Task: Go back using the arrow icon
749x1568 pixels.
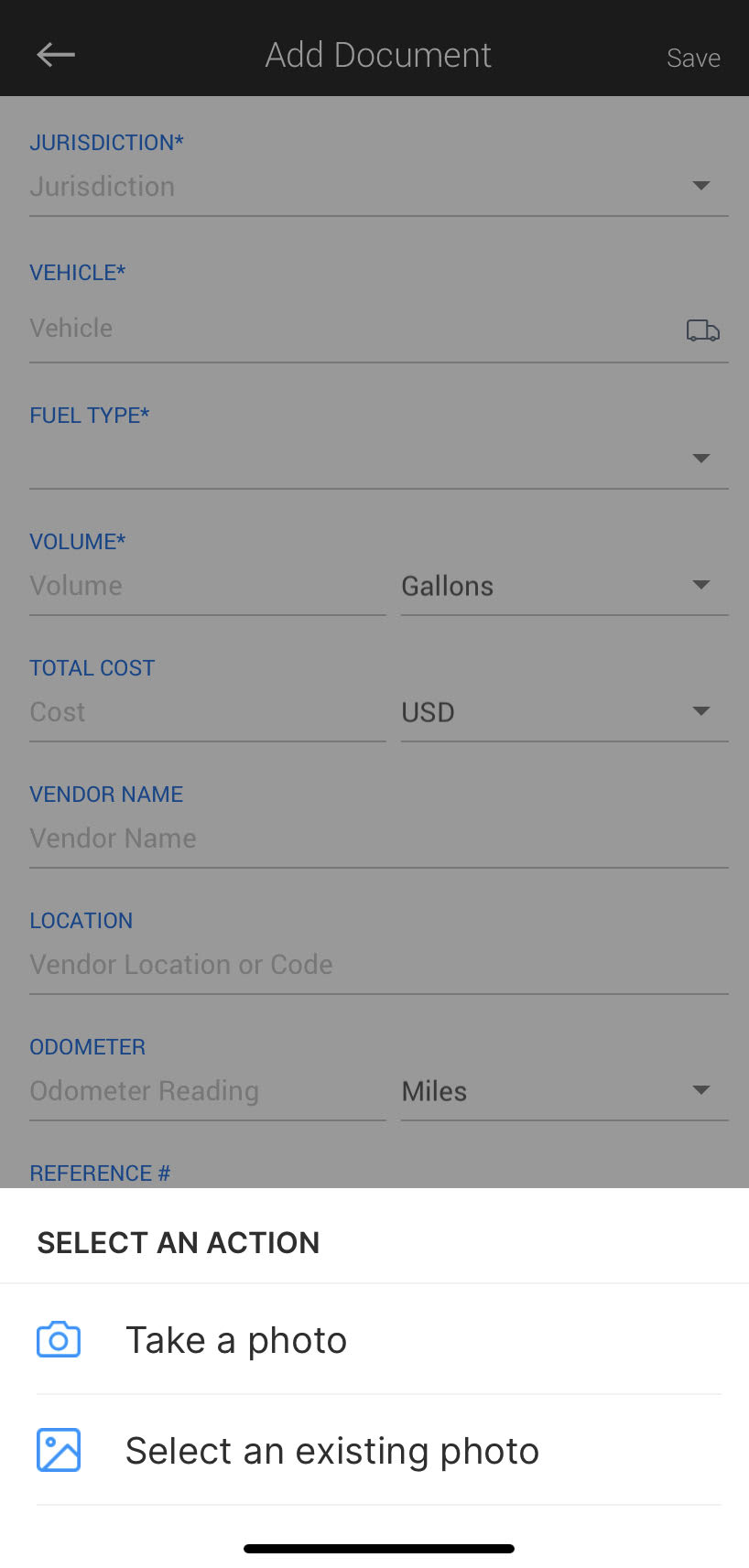Action: click(56, 55)
